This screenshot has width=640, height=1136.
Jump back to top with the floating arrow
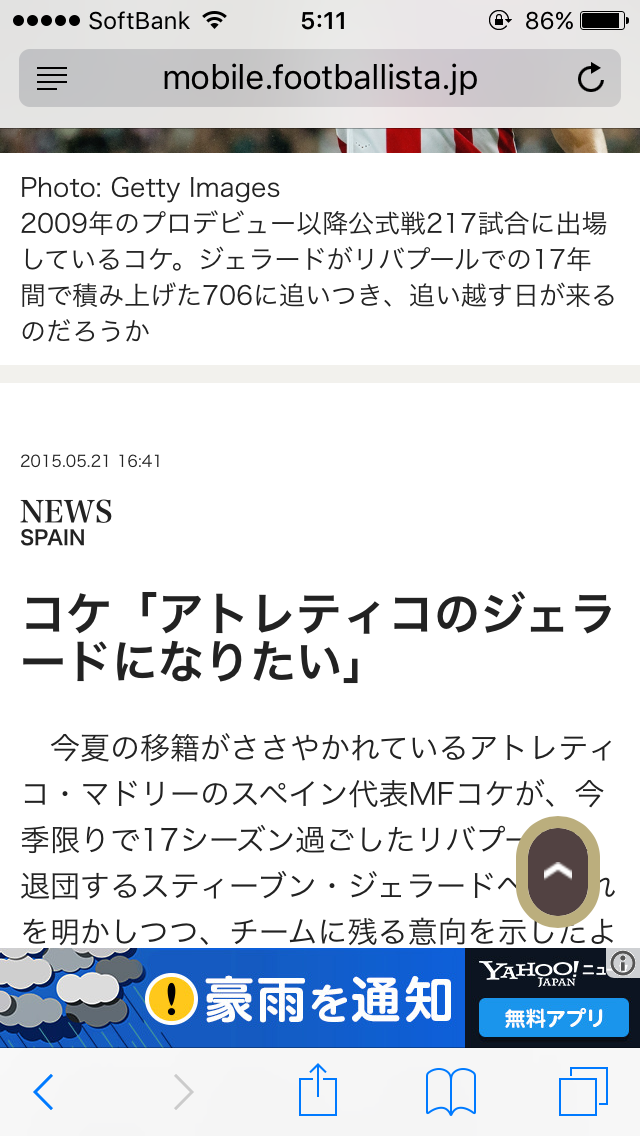pyautogui.click(x=558, y=872)
